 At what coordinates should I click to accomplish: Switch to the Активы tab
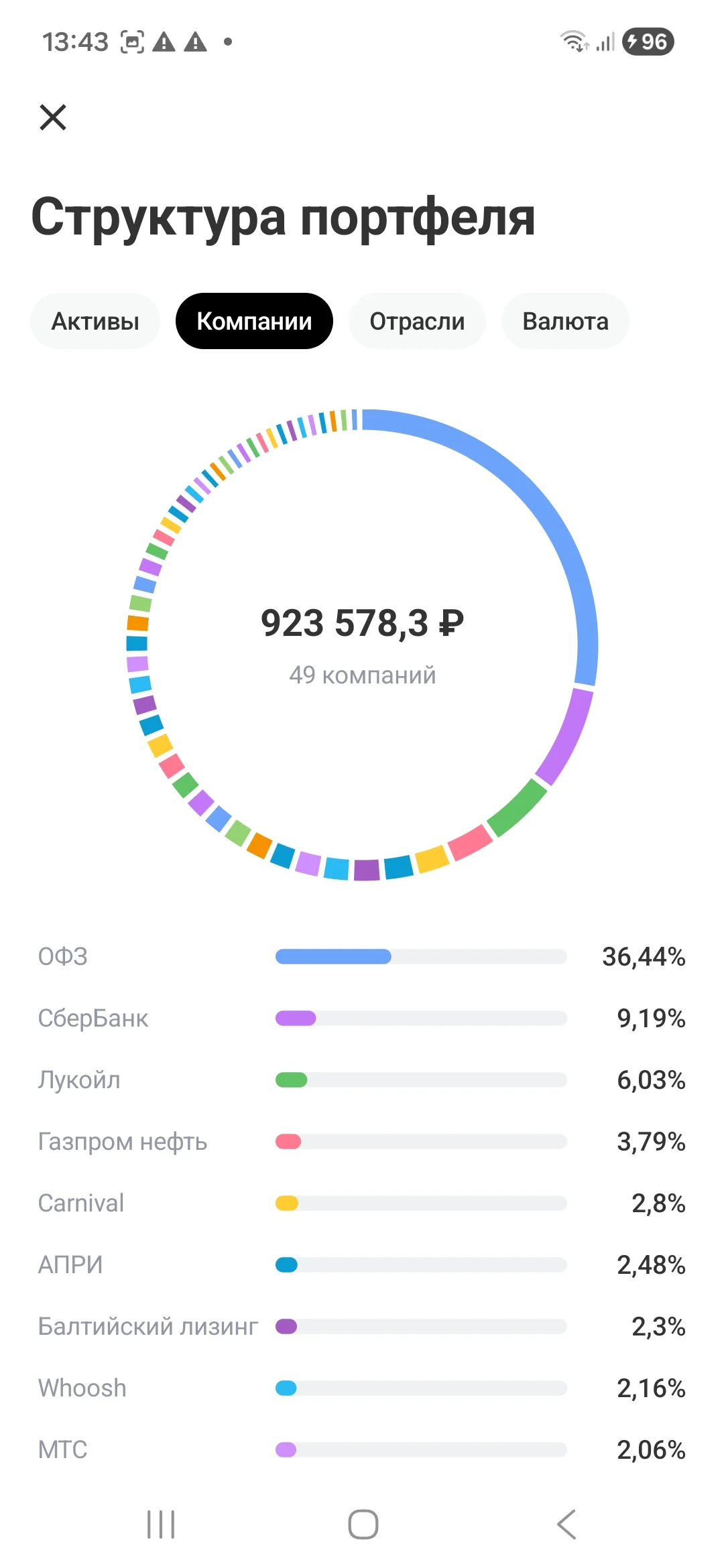[x=95, y=321]
